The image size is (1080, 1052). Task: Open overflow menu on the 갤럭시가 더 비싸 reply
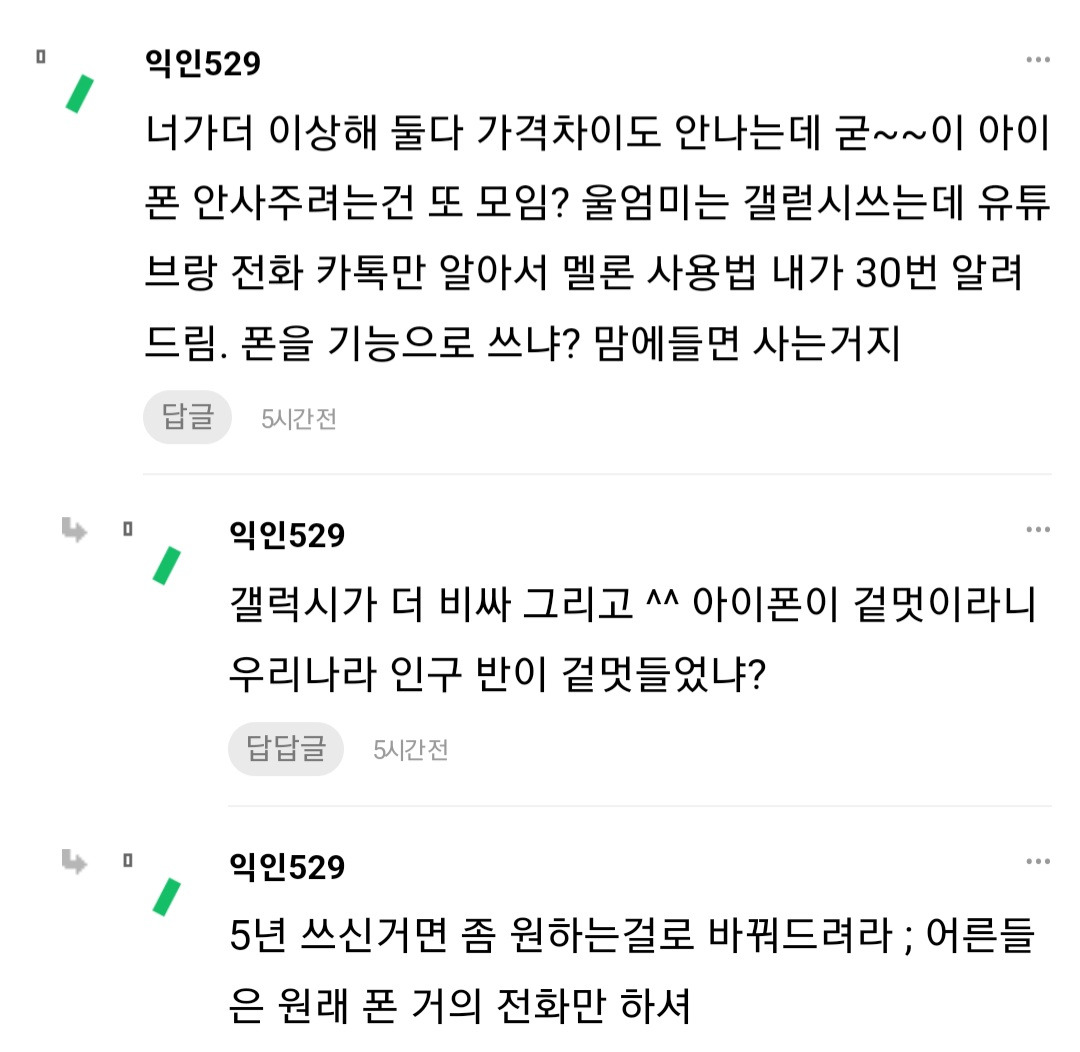1037,529
